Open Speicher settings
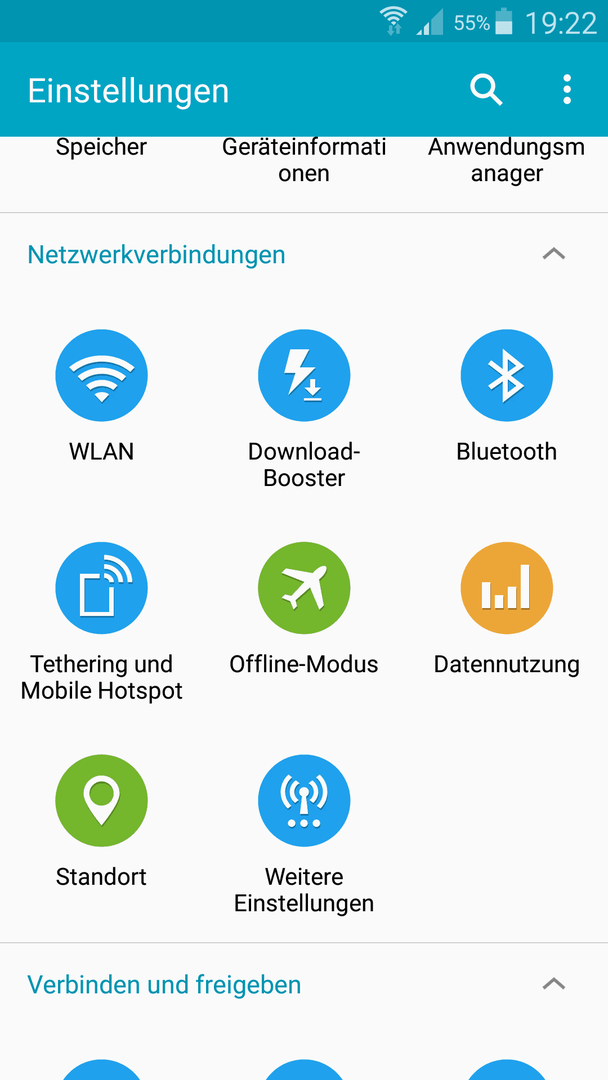 coord(101,147)
